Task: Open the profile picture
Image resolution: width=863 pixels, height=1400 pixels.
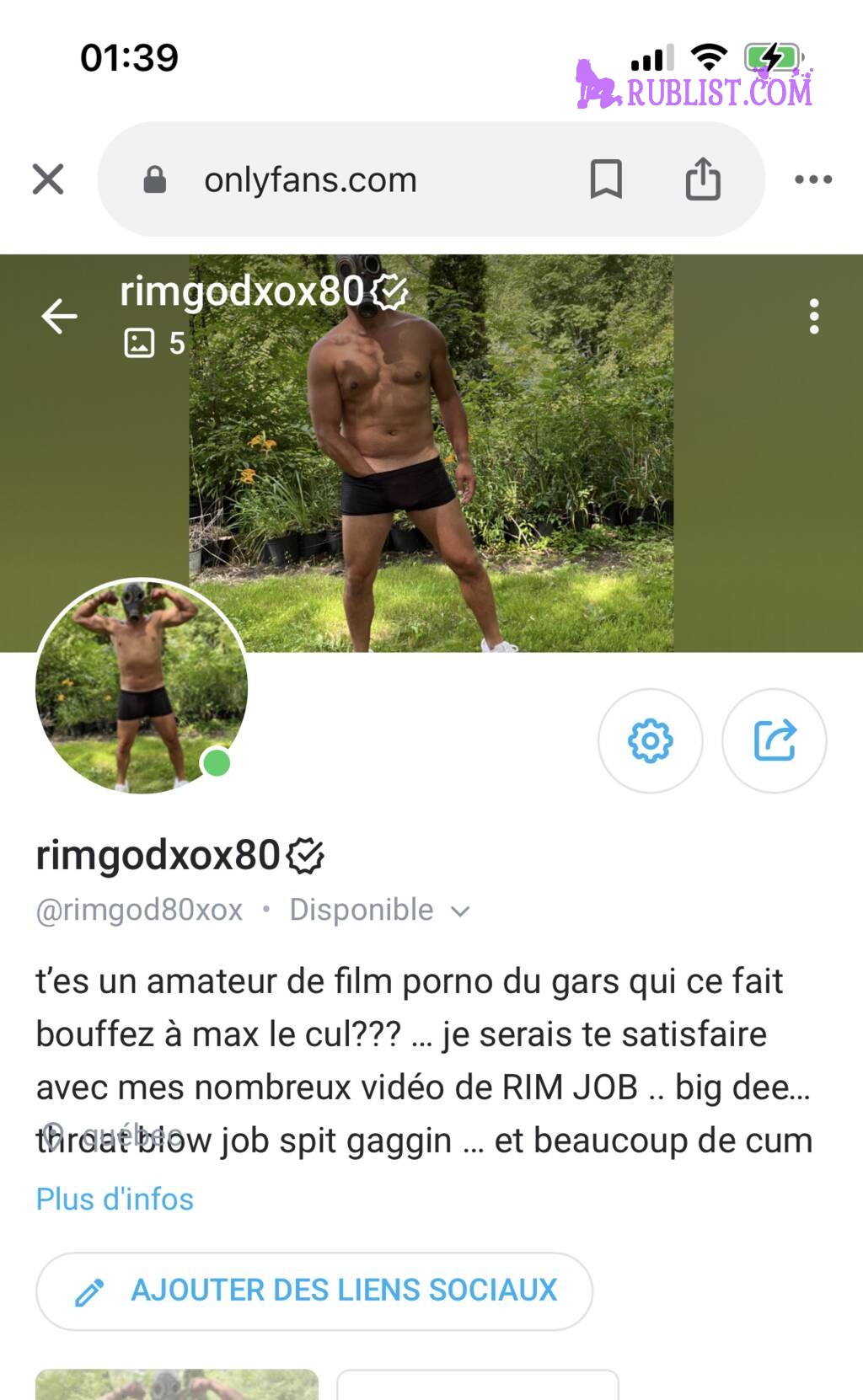Action: click(x=142, y=686)
